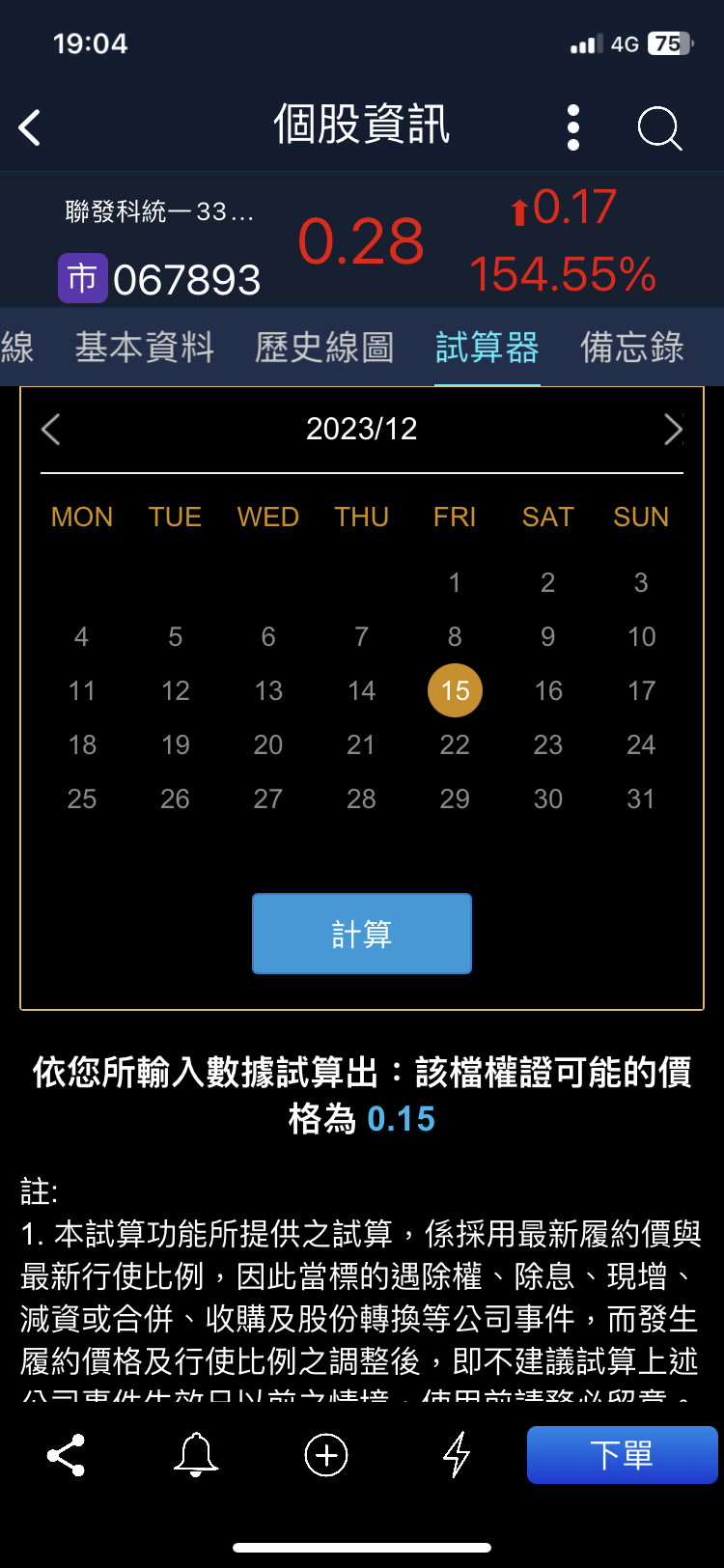
Task: Set a price alert with the bell
Action: point(196,1455)
